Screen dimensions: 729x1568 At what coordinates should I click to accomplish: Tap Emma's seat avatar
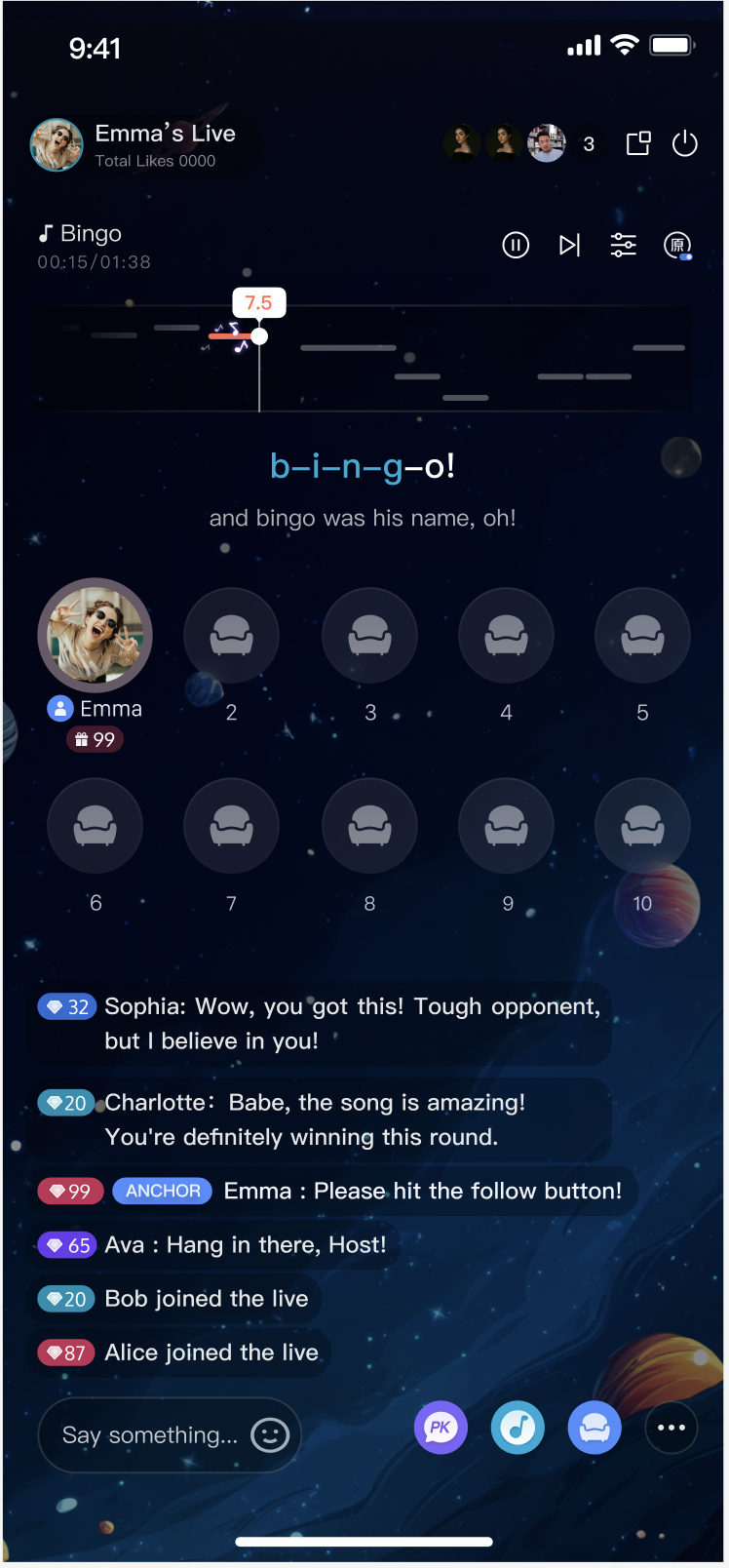96,636
